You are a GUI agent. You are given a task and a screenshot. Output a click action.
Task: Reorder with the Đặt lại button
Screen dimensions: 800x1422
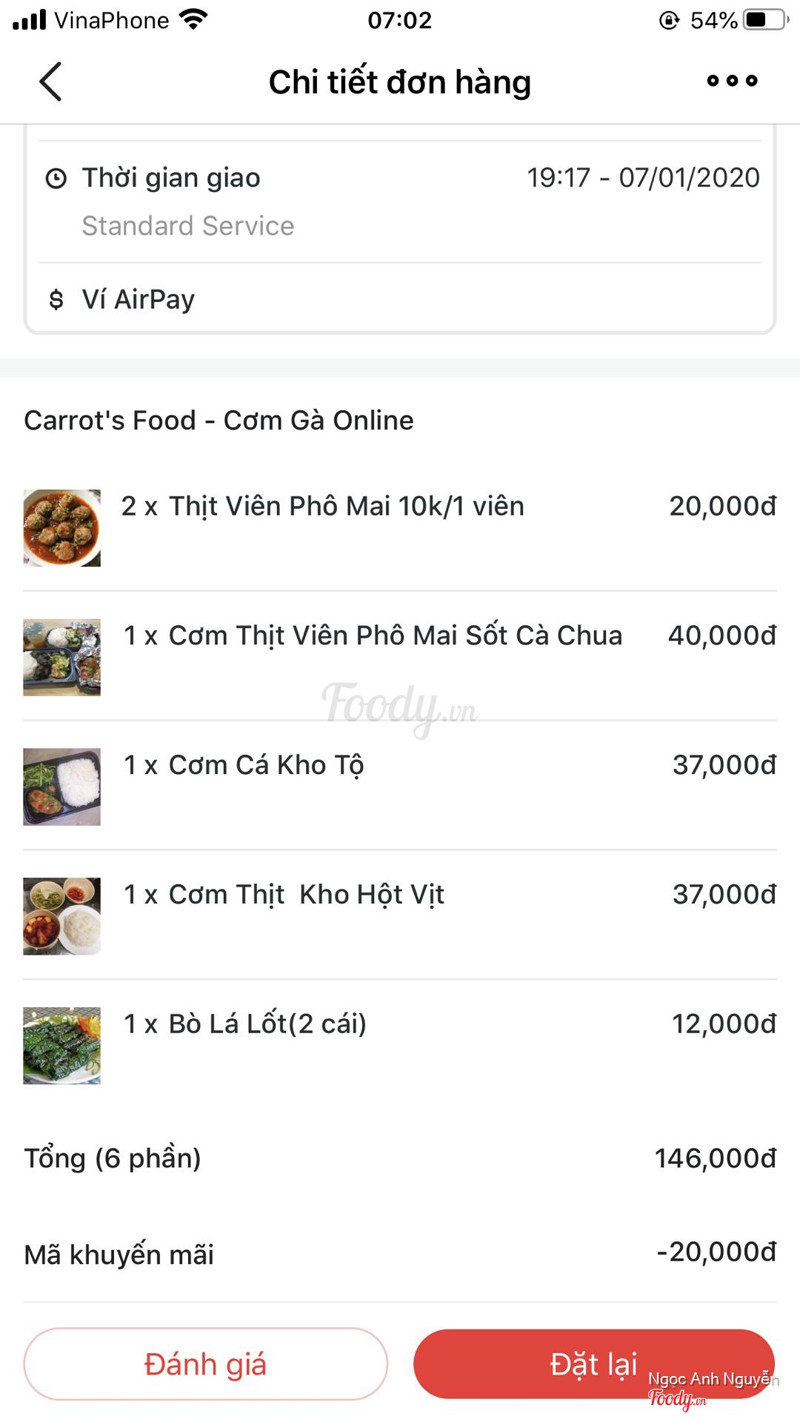pyautogui.click(x=593, y=1364)
